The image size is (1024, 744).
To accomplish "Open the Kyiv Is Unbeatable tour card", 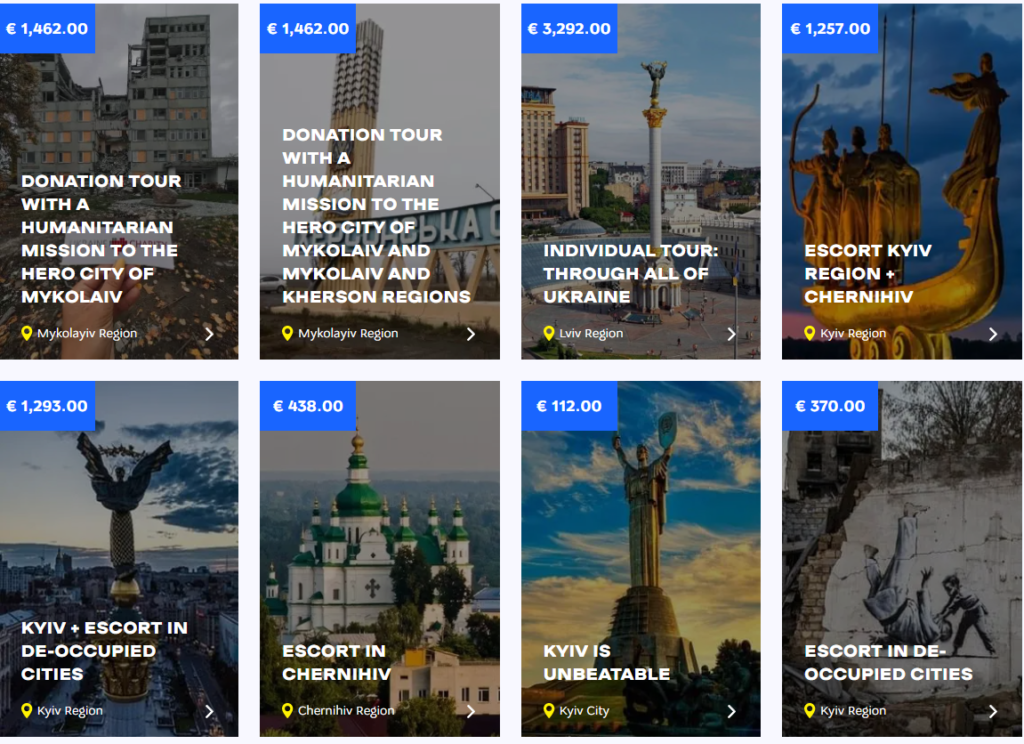I will click(x=606, y=662).
